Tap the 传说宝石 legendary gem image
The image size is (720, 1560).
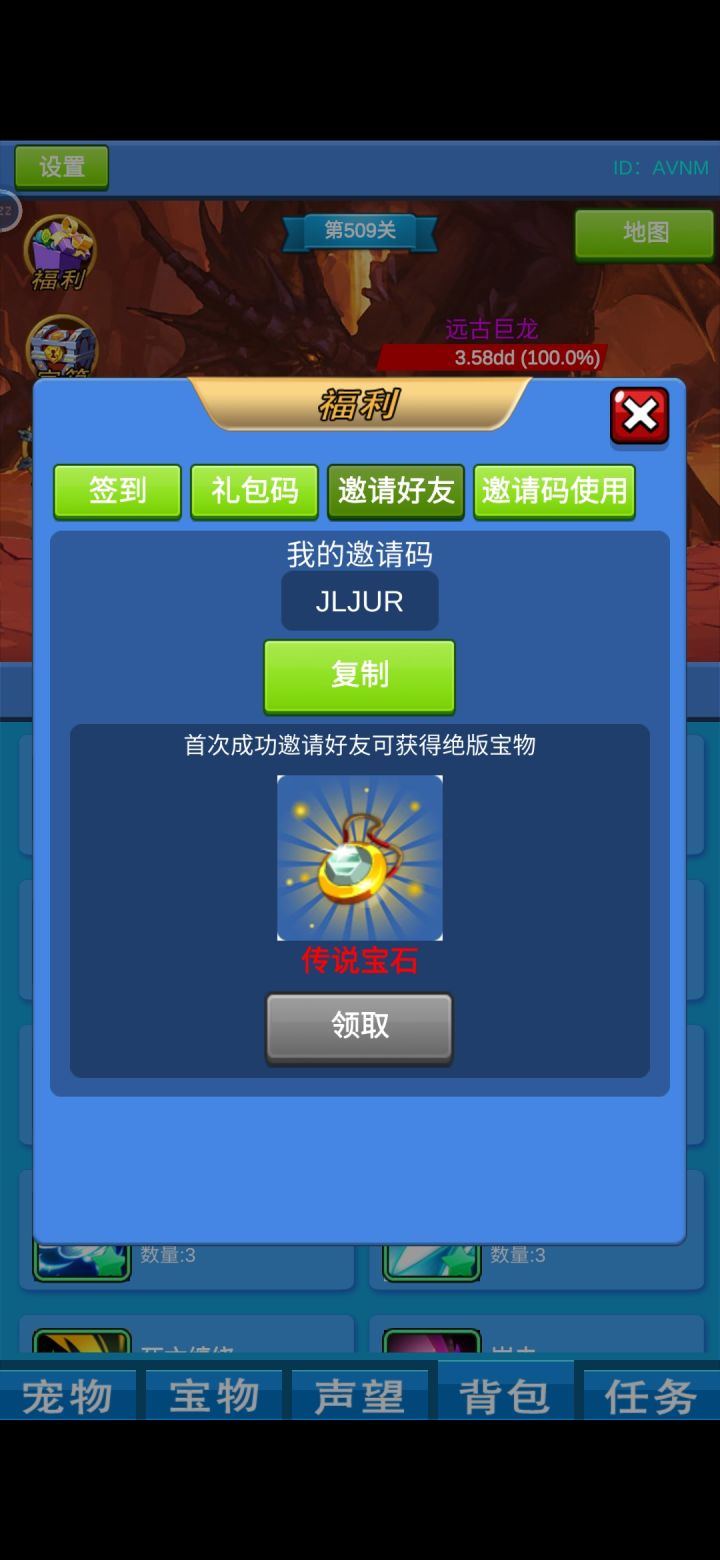(x=359, y=858)
